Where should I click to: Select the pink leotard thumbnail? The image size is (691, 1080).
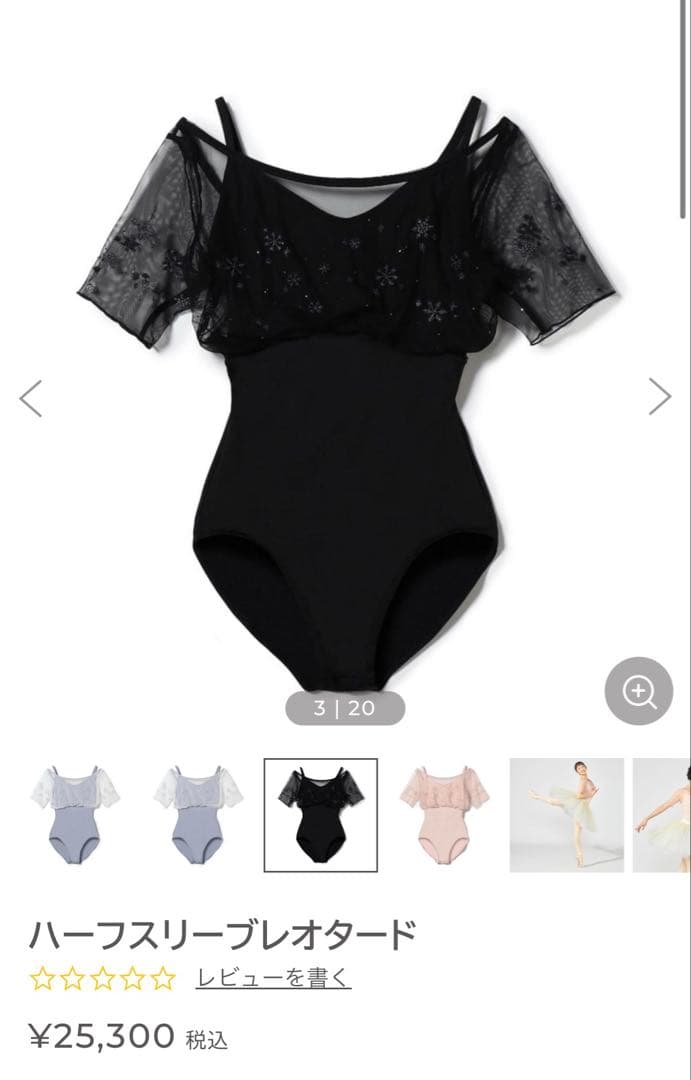pyautogui.click(x=443, y=815)
